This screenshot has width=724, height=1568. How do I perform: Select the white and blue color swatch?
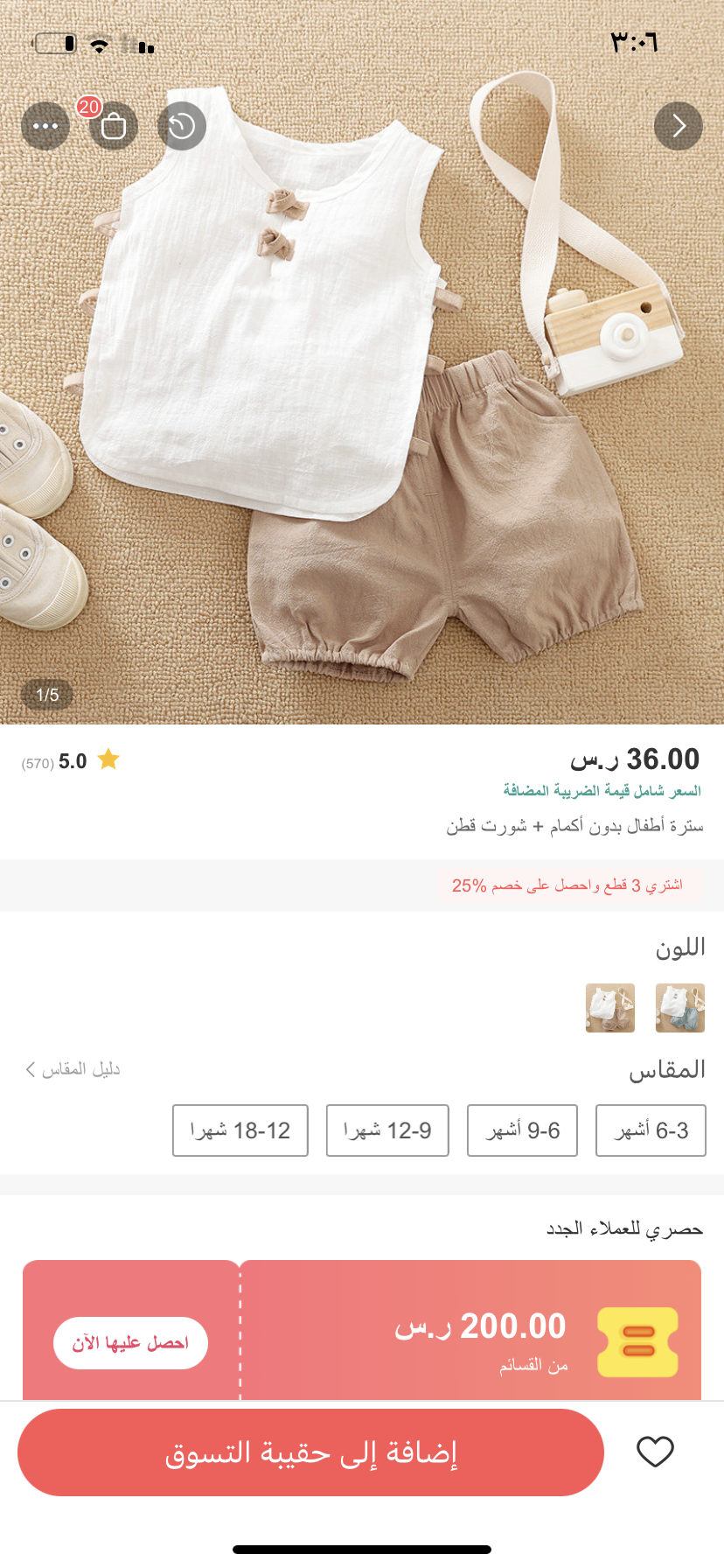tap(680, 1007)
